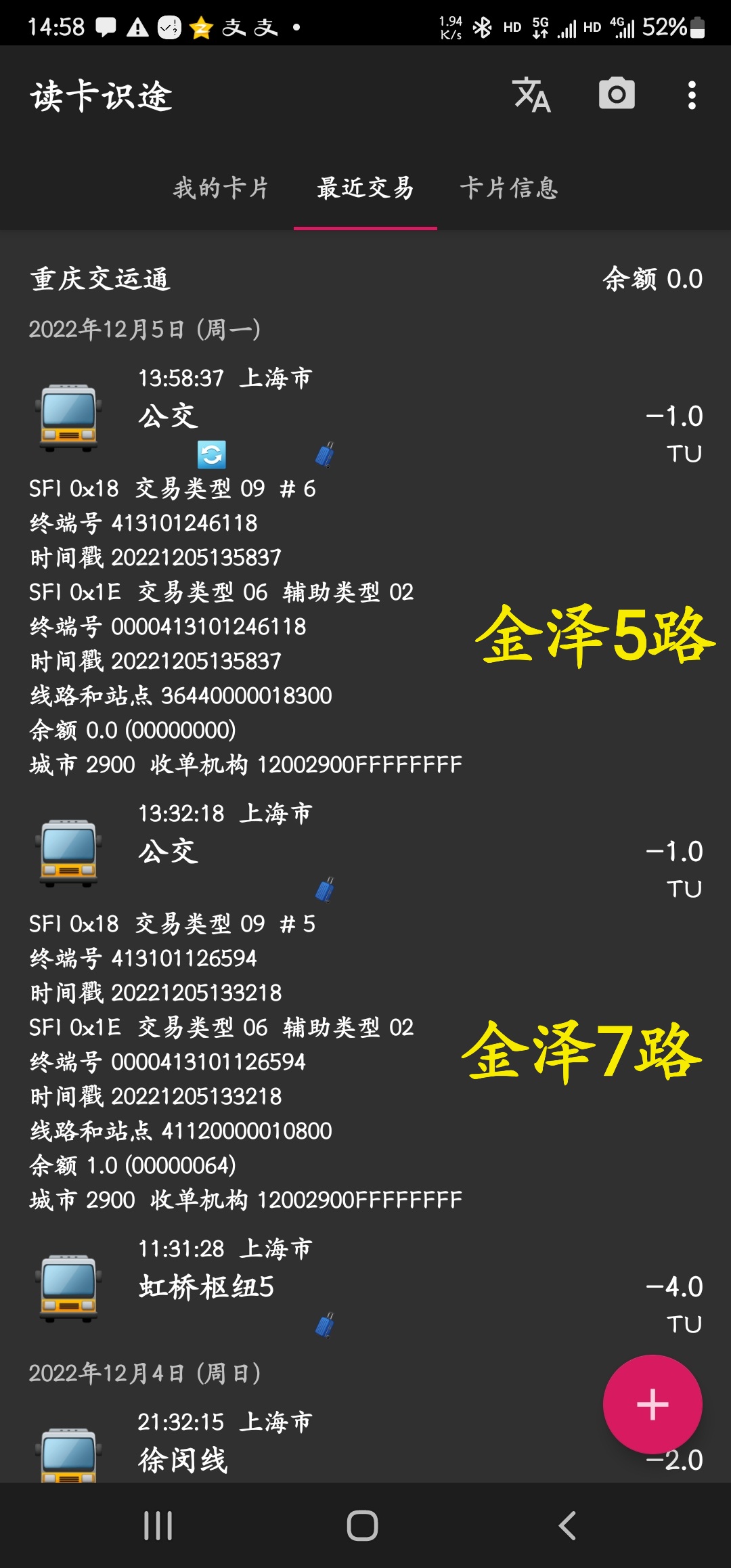The height and width of the screenshot is (1568, 731).
Task: Tap the camera icon in app bar
Action: tap(617, 95)
